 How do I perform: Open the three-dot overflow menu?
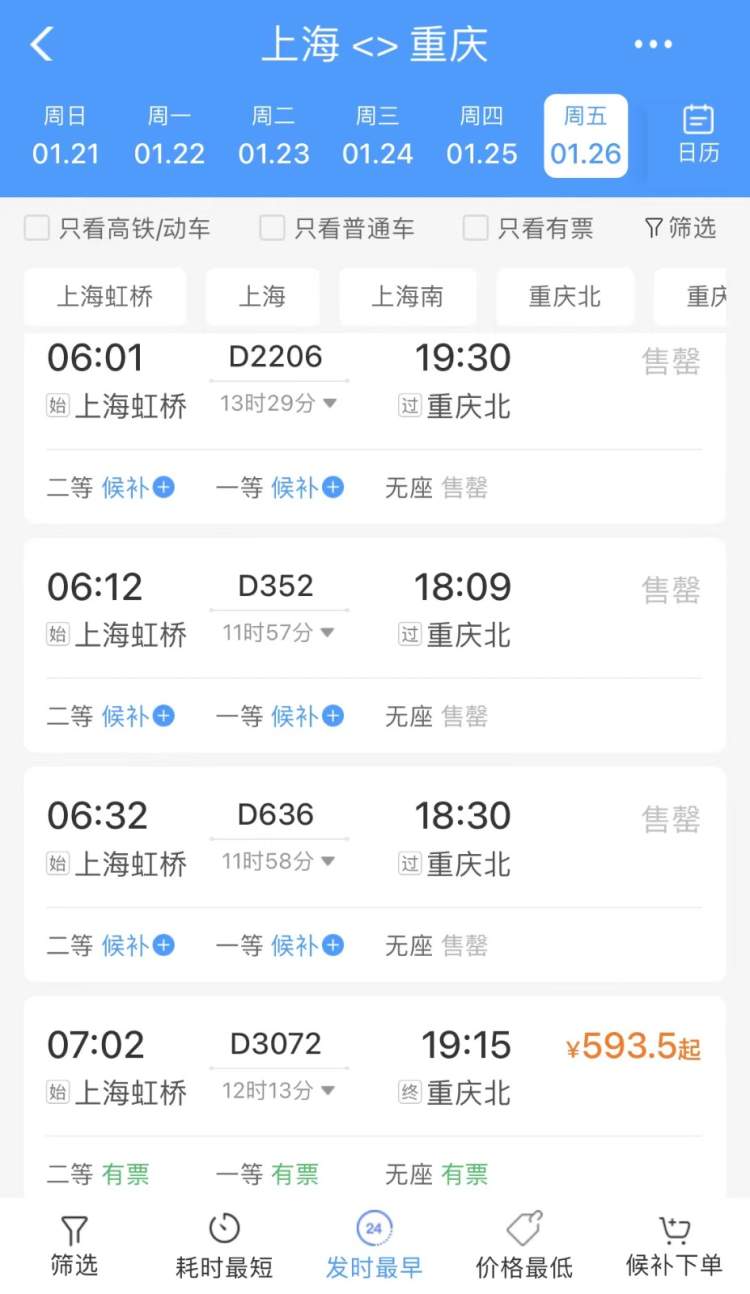click(x=653, y=45)
